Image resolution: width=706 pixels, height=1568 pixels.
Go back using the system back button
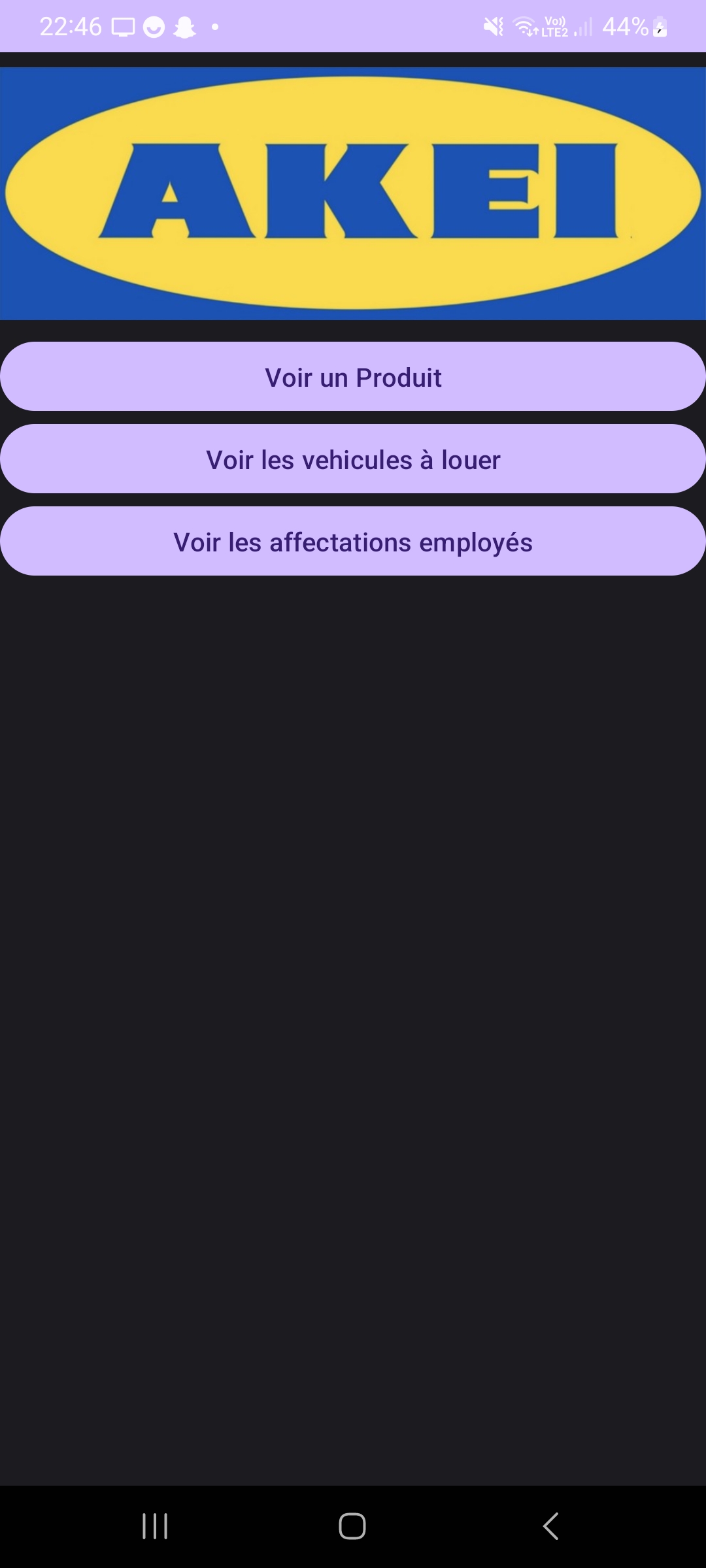[551, 1526]
